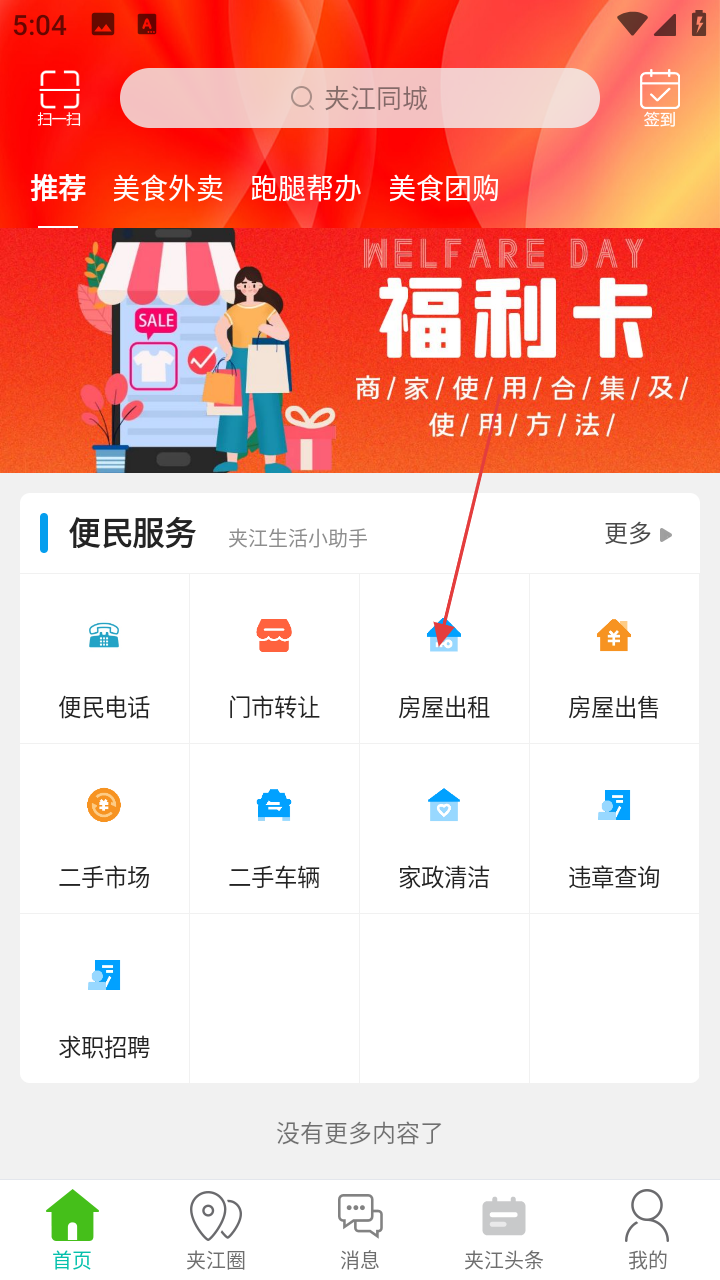Viewport: 720px width, 1280px height.
Task: Open the 签到 check-in
Action: tap(659, 98)
